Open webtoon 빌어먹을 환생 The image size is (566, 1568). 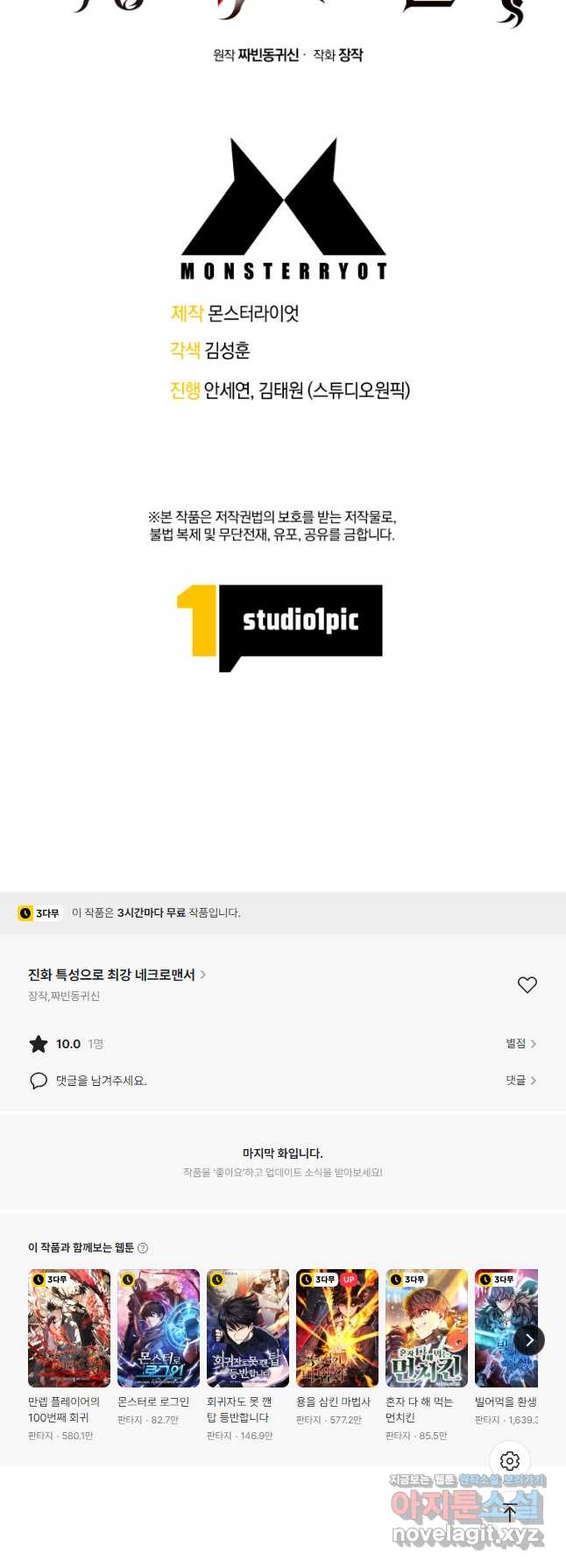coord(499,1328)
